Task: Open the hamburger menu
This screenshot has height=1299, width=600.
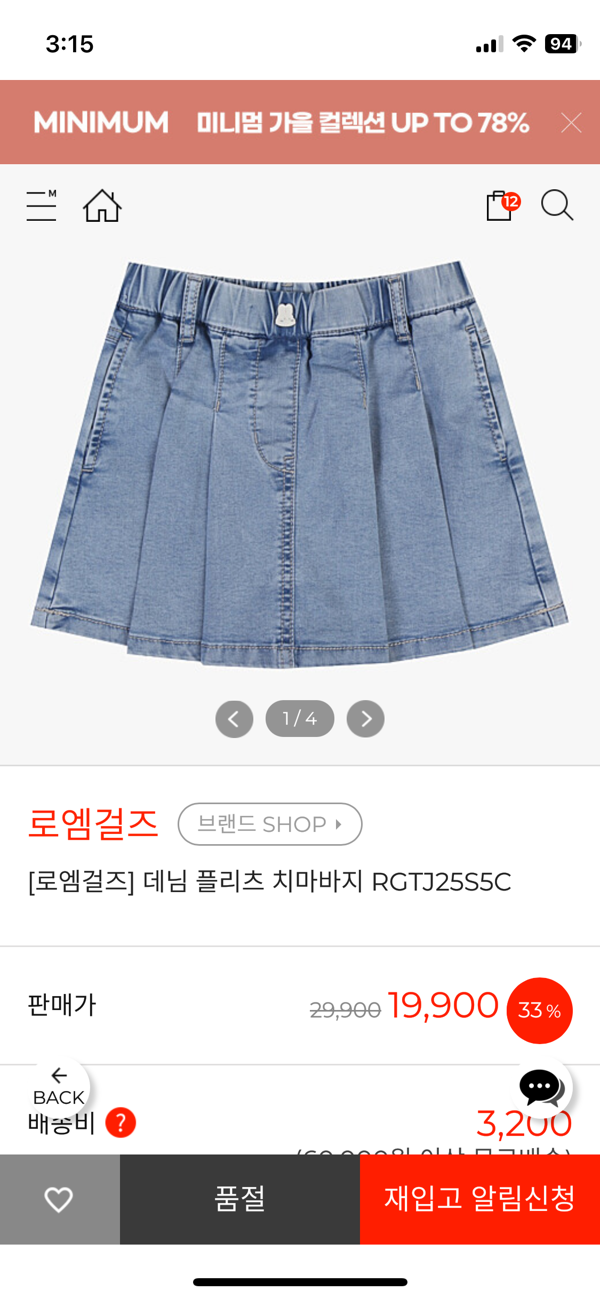Action: coord(41,206)
